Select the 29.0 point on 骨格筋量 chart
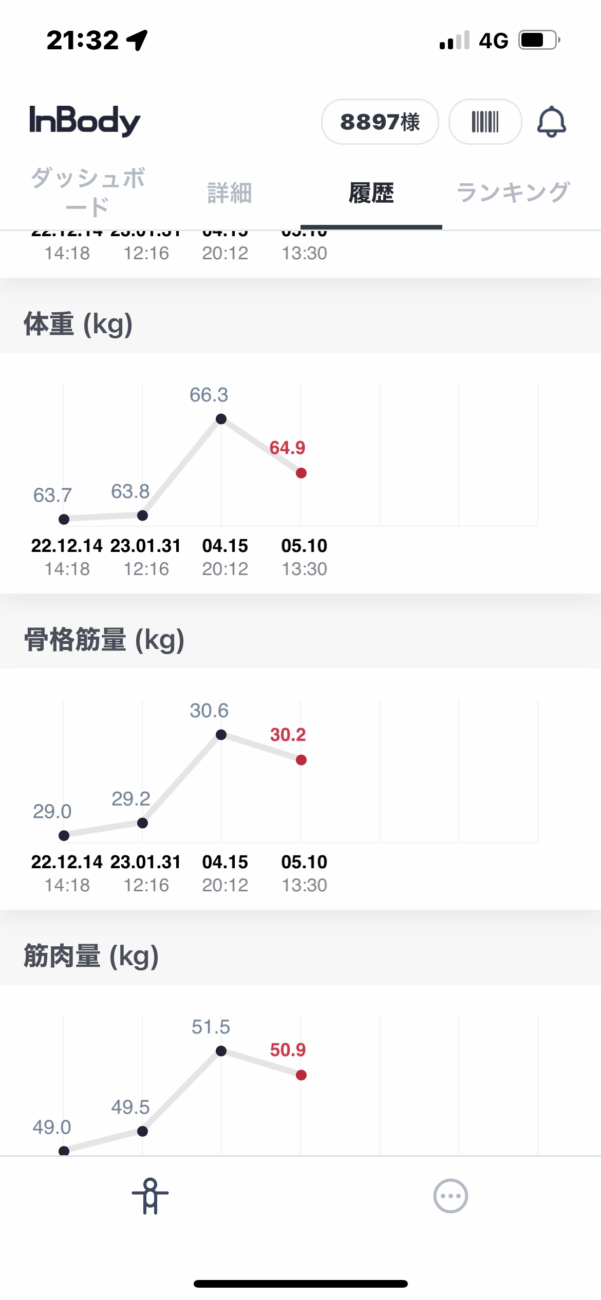 pos(64,835)
